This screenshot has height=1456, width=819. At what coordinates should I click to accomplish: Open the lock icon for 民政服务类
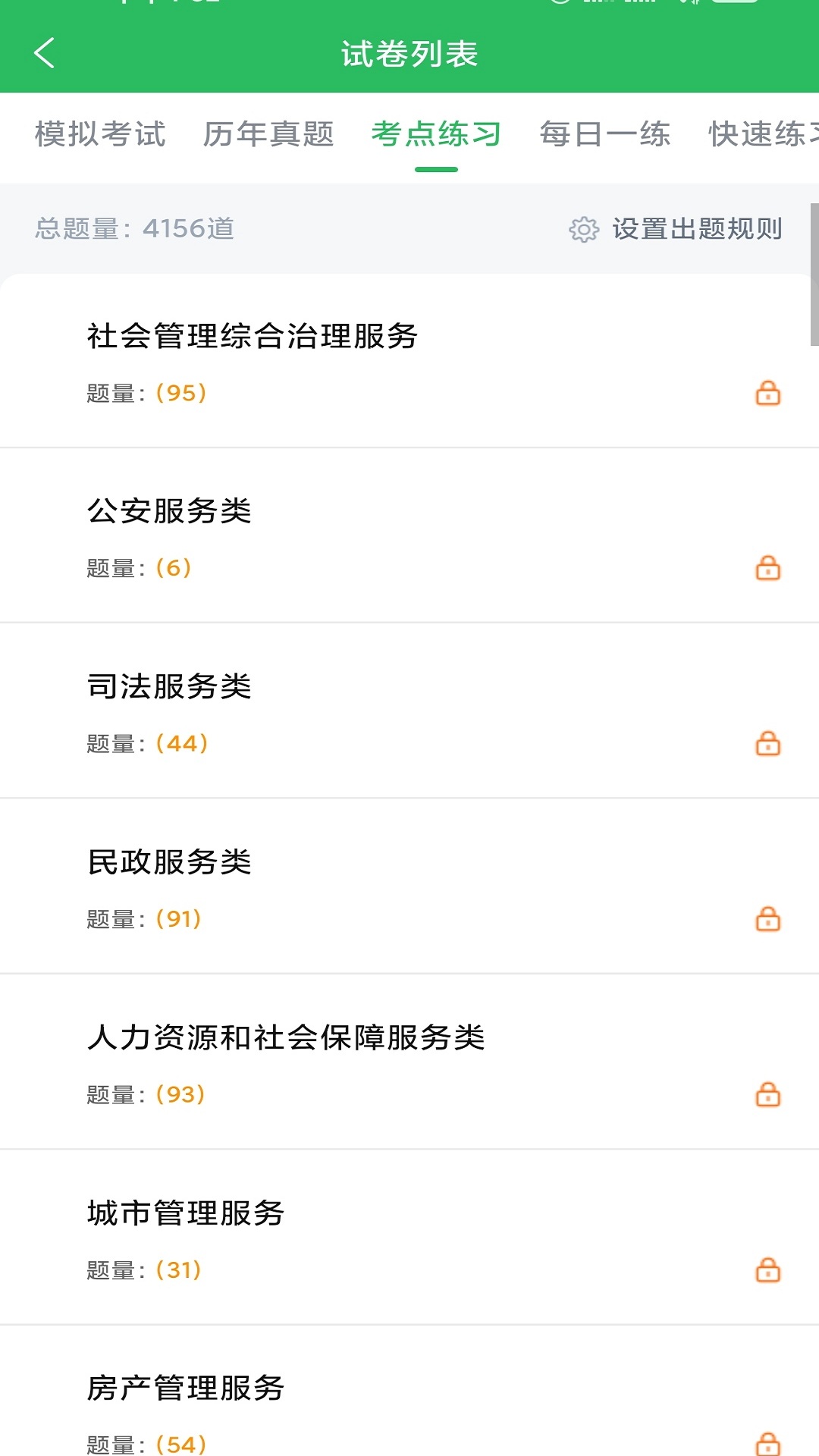point(768,919)
